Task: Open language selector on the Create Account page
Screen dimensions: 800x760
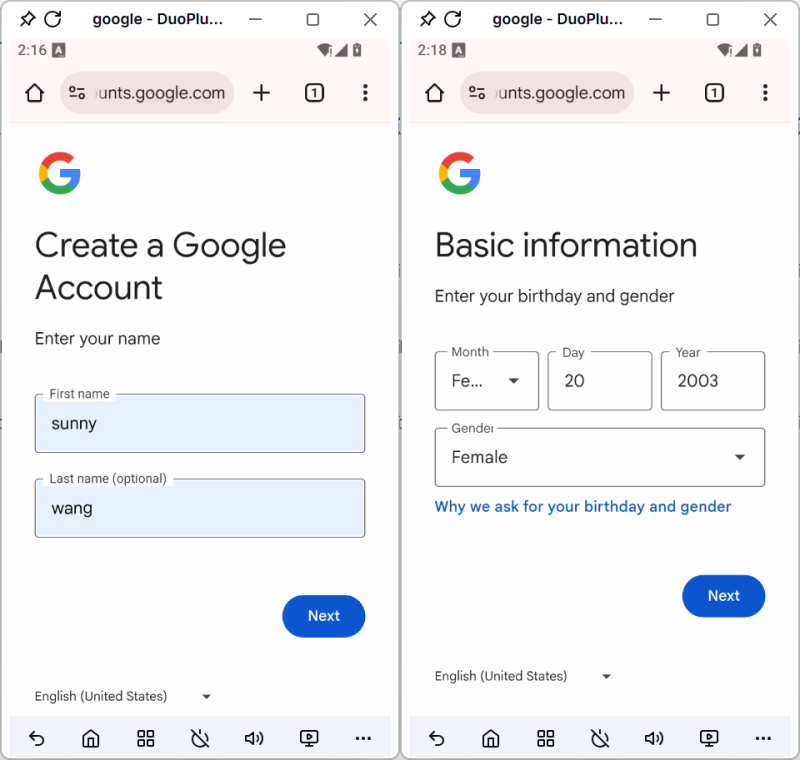Action: 122,696
